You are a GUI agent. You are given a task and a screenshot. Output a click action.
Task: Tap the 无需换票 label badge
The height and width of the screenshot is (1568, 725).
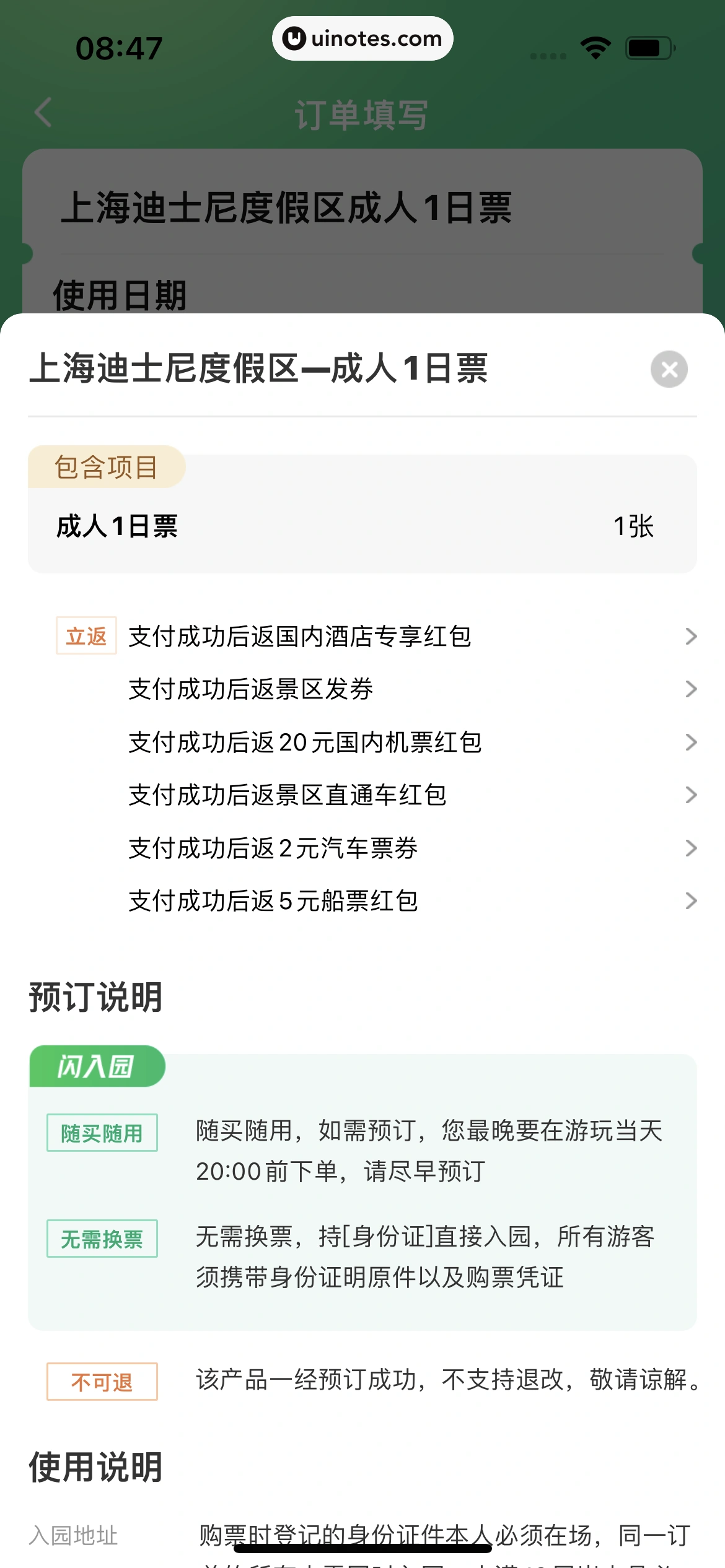pos(102,1239)
